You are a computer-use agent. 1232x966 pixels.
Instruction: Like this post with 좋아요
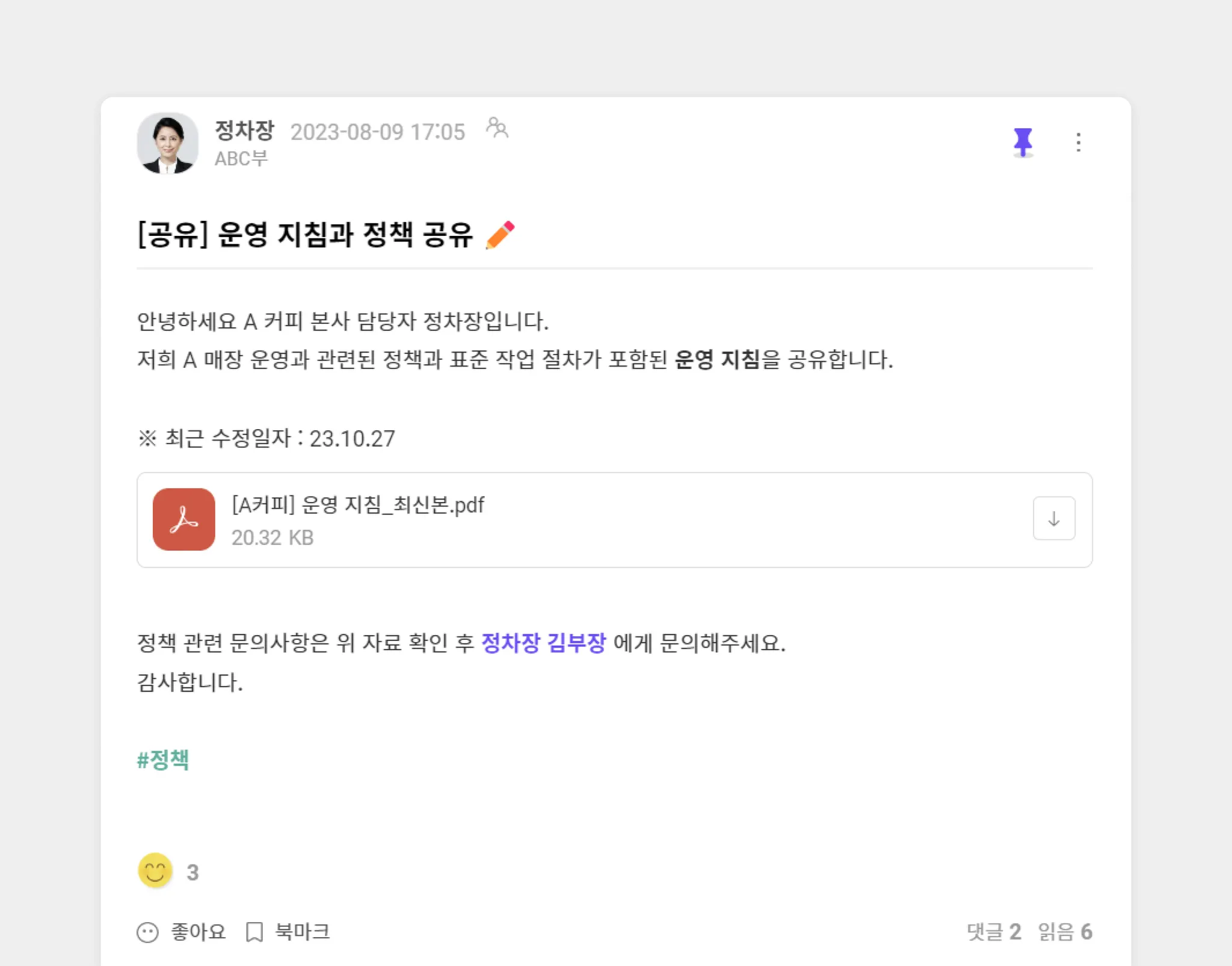182,932
